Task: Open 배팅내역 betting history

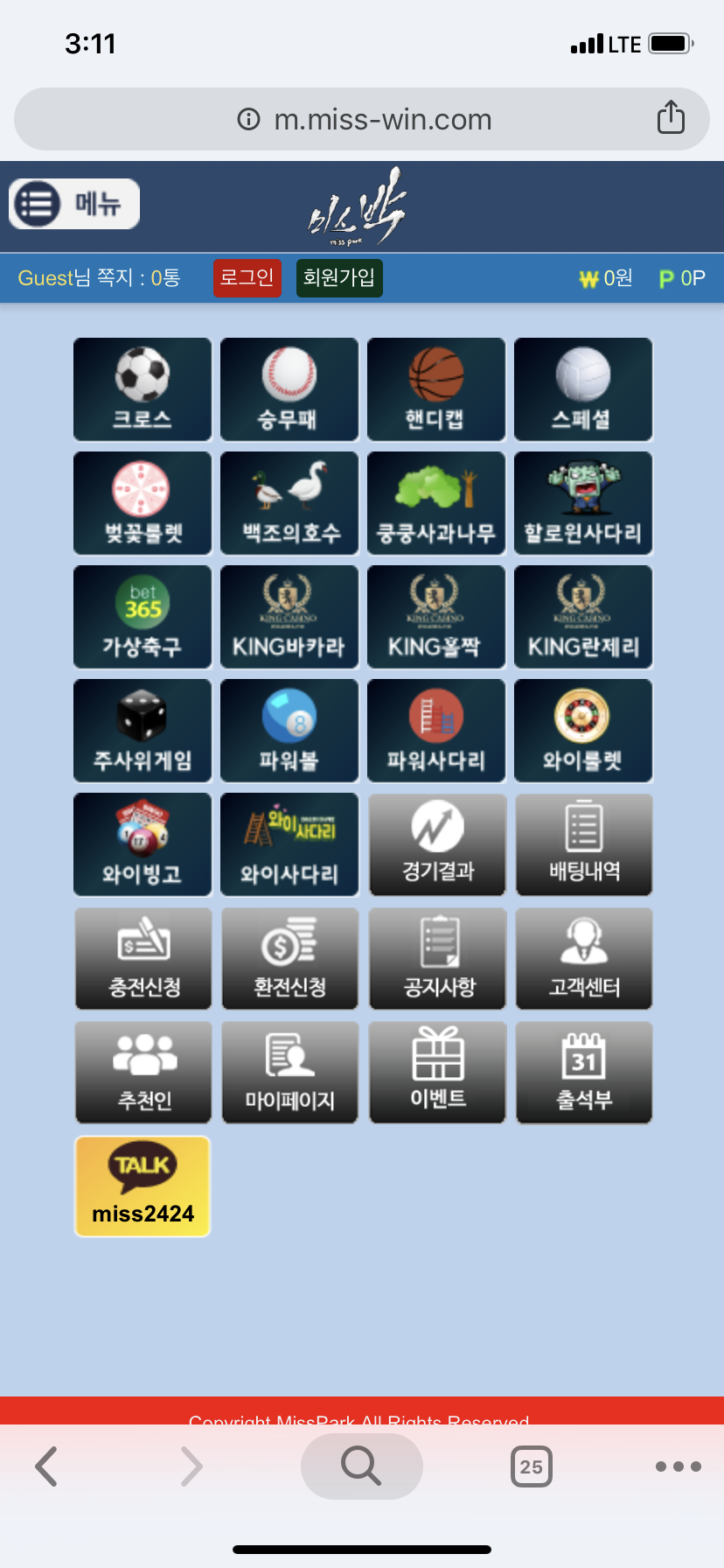Action: pyautogui.click(x=584, y=844)
